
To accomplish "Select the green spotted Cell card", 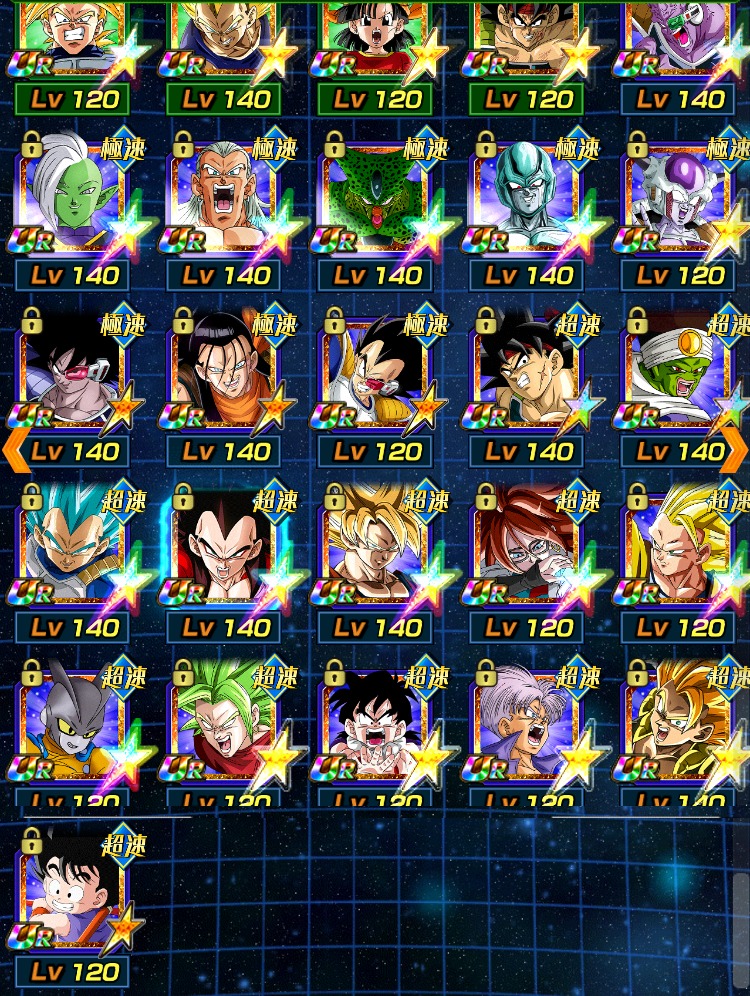I will (376, 198).
